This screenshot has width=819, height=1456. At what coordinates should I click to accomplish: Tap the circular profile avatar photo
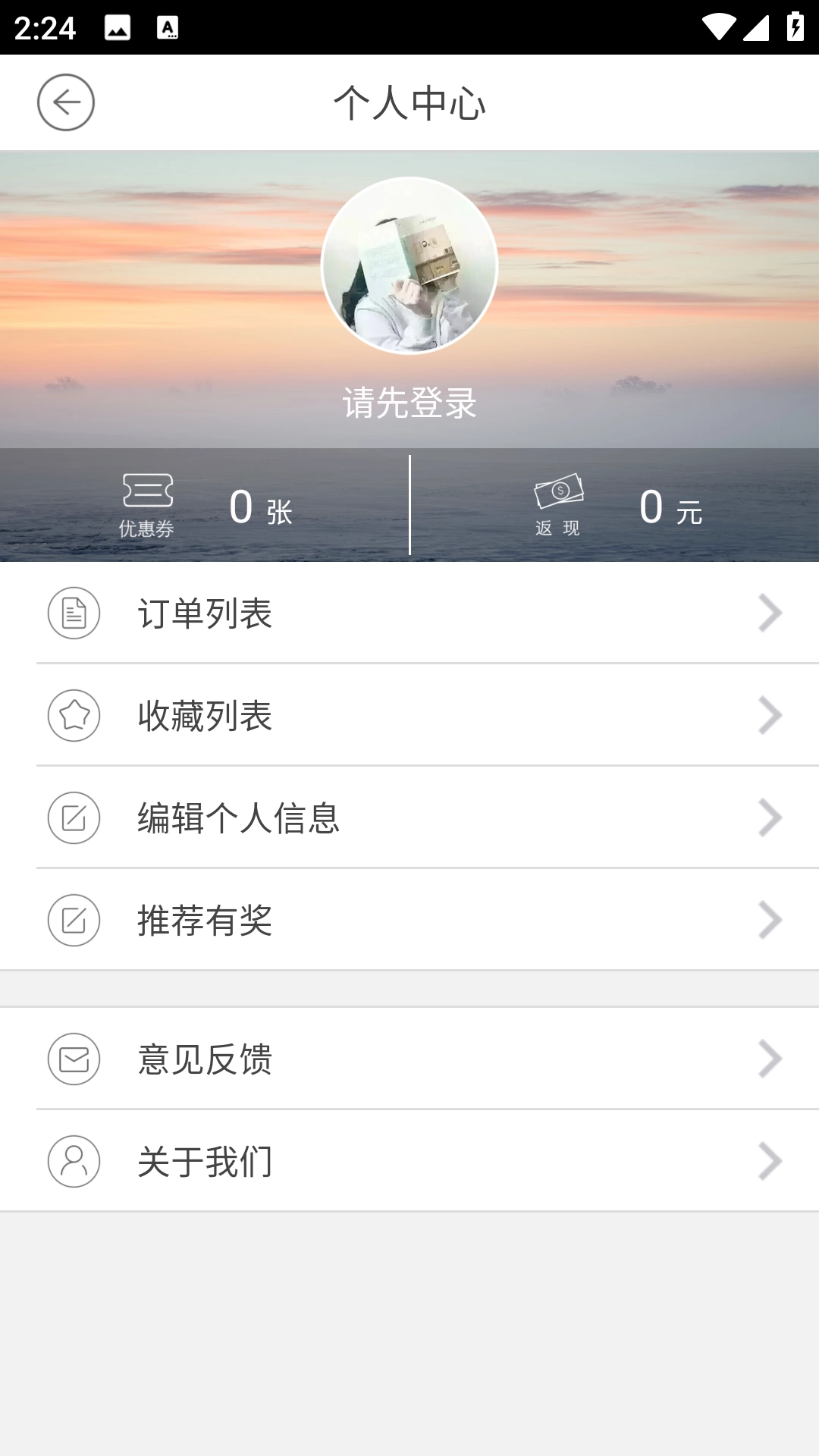coord(409,267)
